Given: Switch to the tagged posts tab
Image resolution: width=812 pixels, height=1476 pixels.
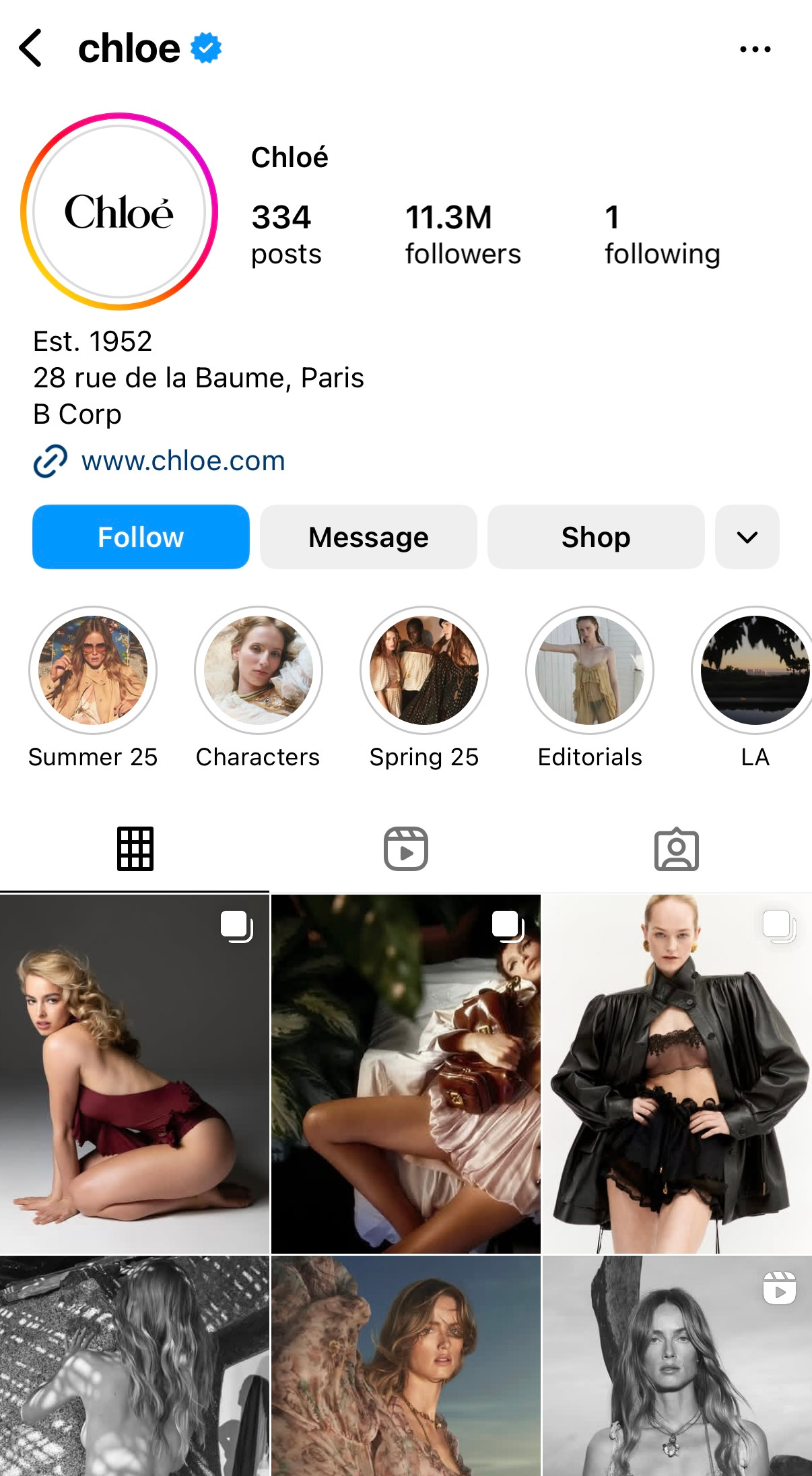Looking at the screenshot, I should click(x=676, y=849).
